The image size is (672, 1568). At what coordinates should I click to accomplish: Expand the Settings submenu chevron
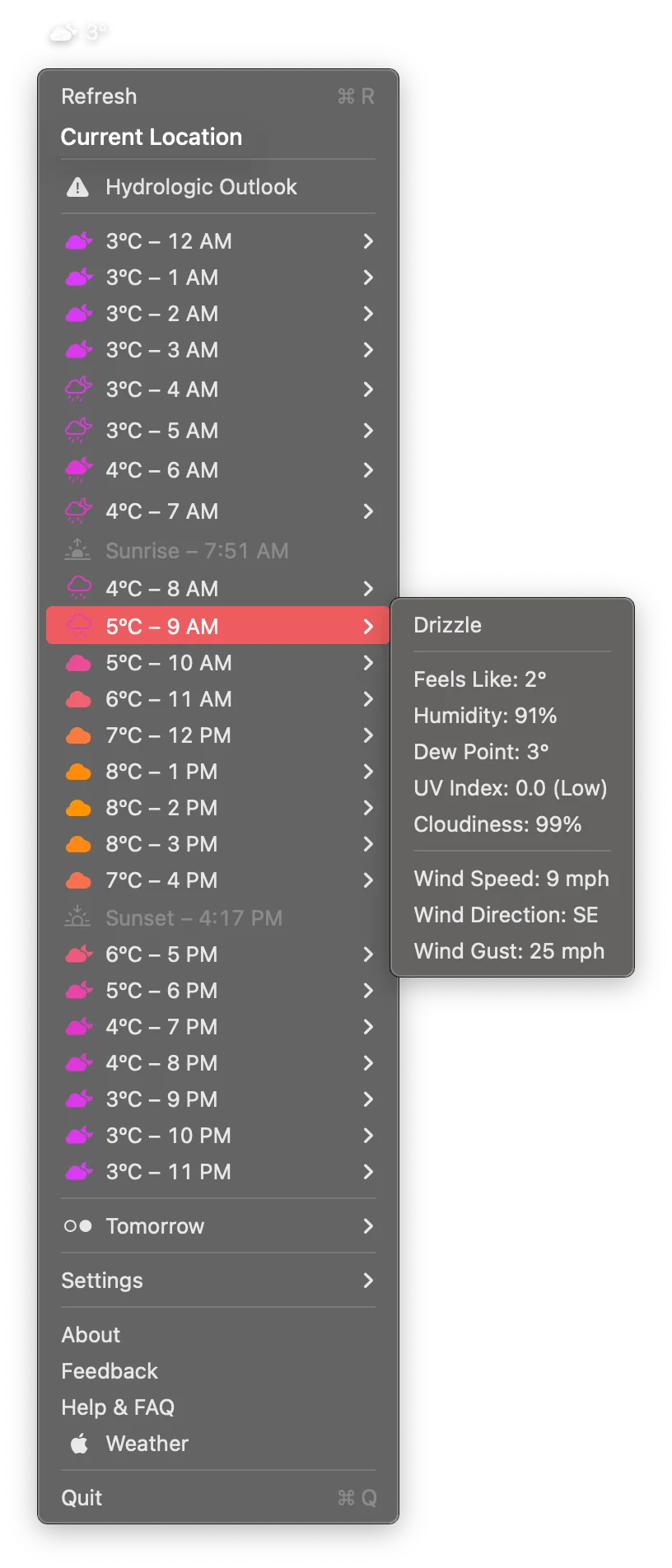point(368,1281)
